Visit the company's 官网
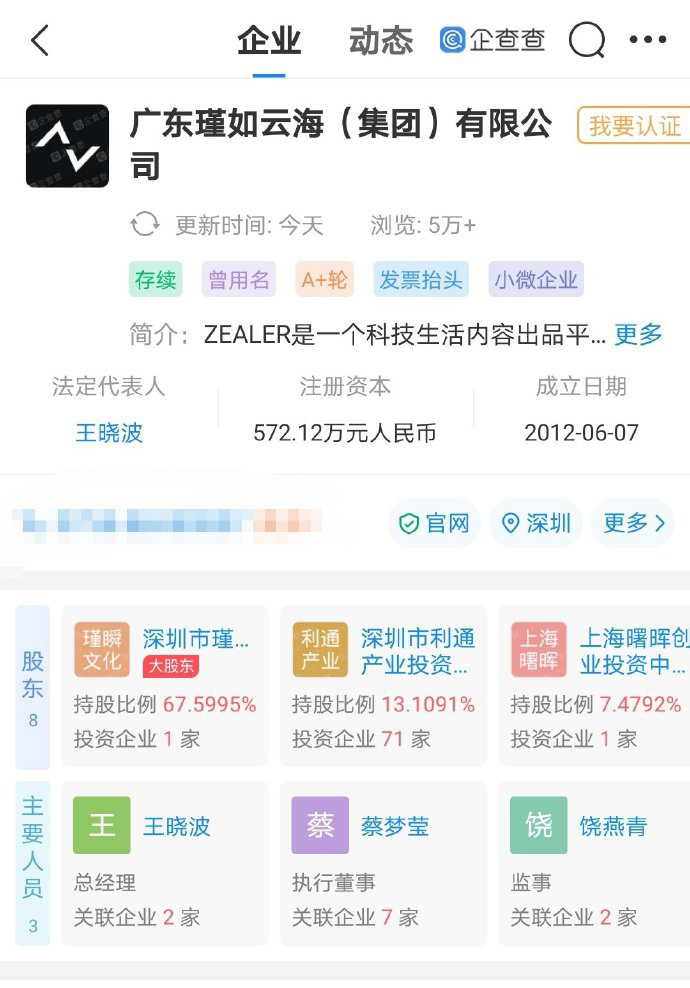 pyautogui.click(x=434, y=523)
